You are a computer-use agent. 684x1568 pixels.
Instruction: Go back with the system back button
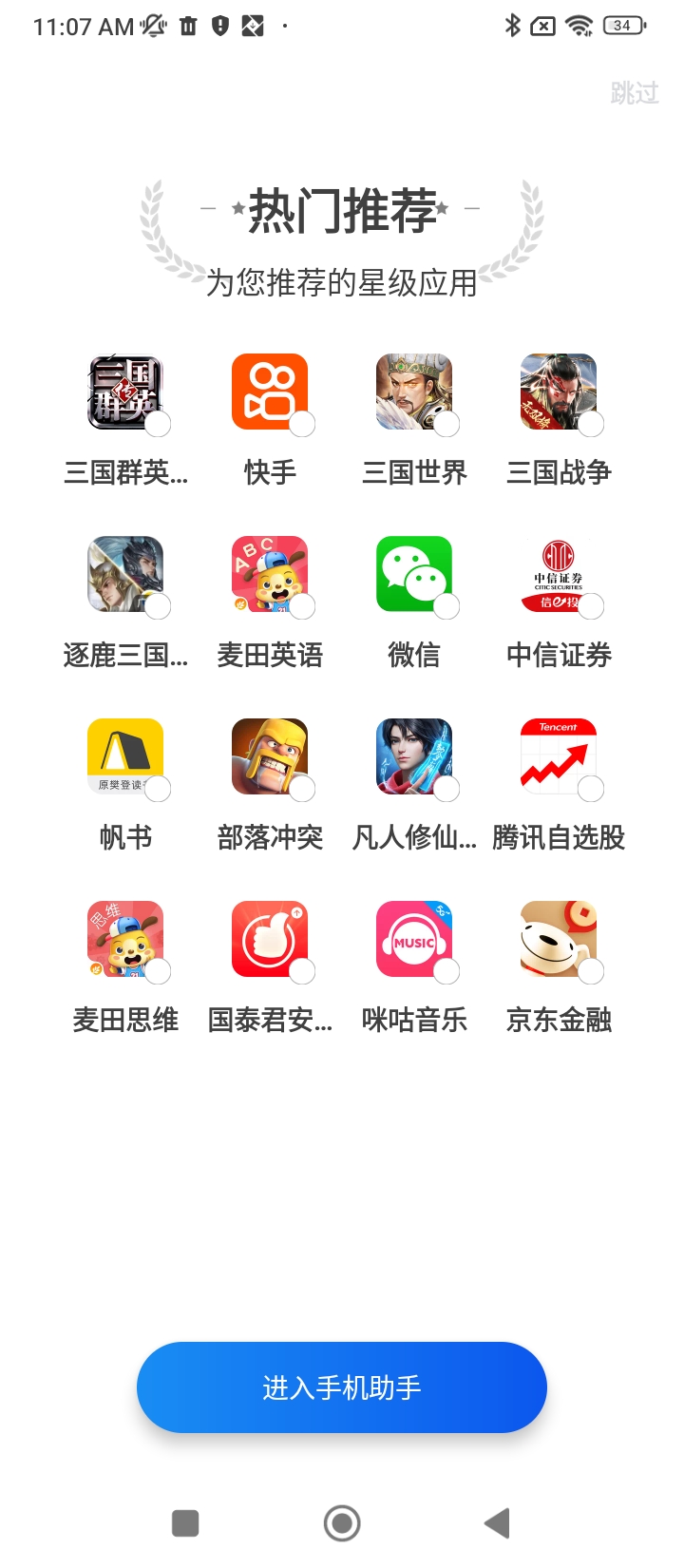[x=497, y=1523]
